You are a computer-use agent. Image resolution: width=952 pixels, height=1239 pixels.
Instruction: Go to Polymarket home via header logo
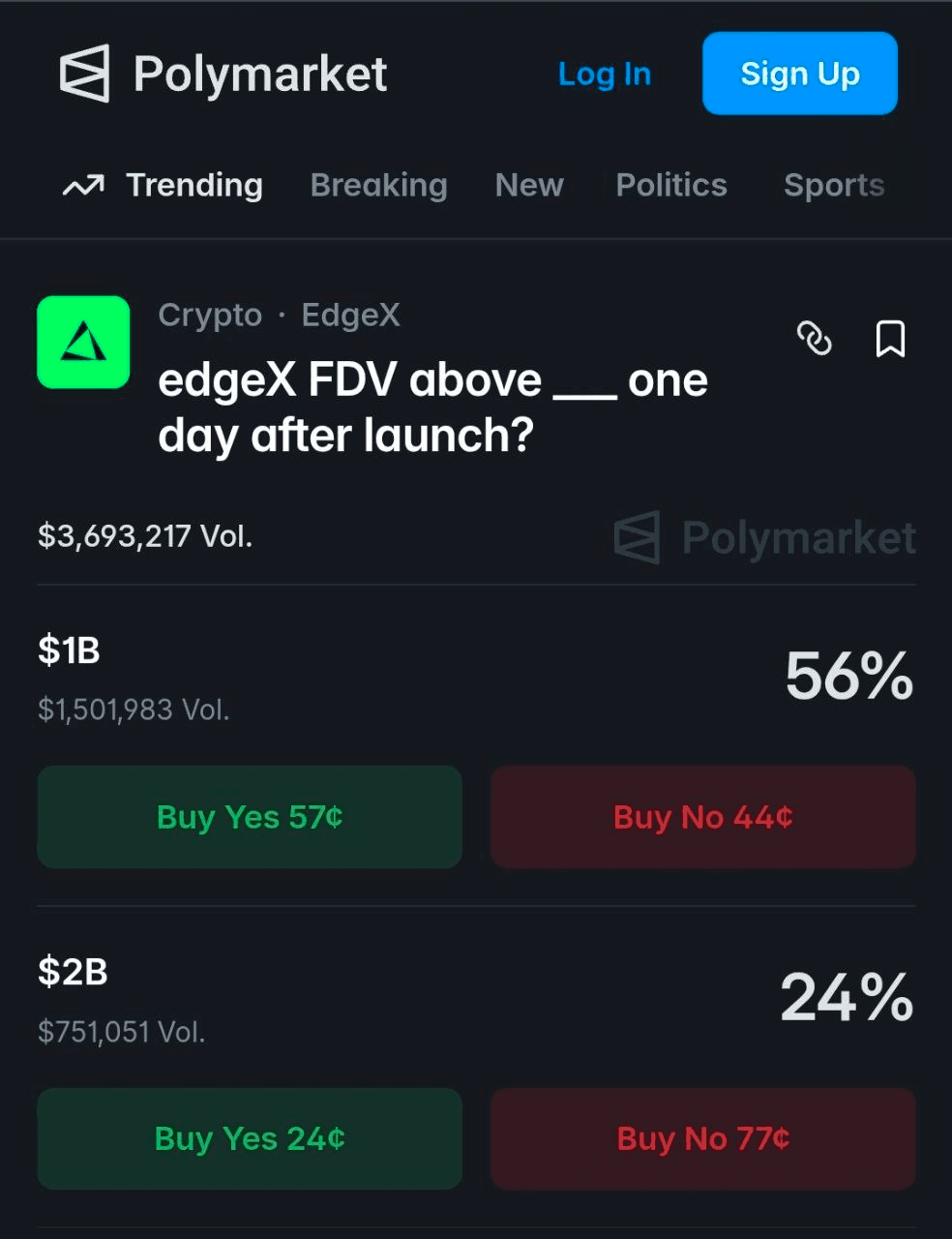click(223, 74)
